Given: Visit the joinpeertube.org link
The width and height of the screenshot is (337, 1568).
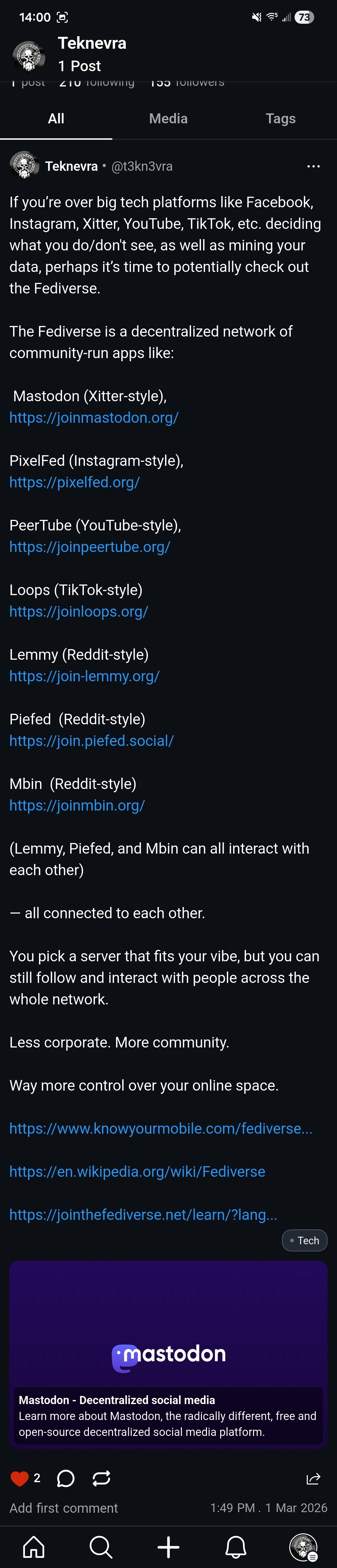Looking at the screenshot, I should point(90,547).
